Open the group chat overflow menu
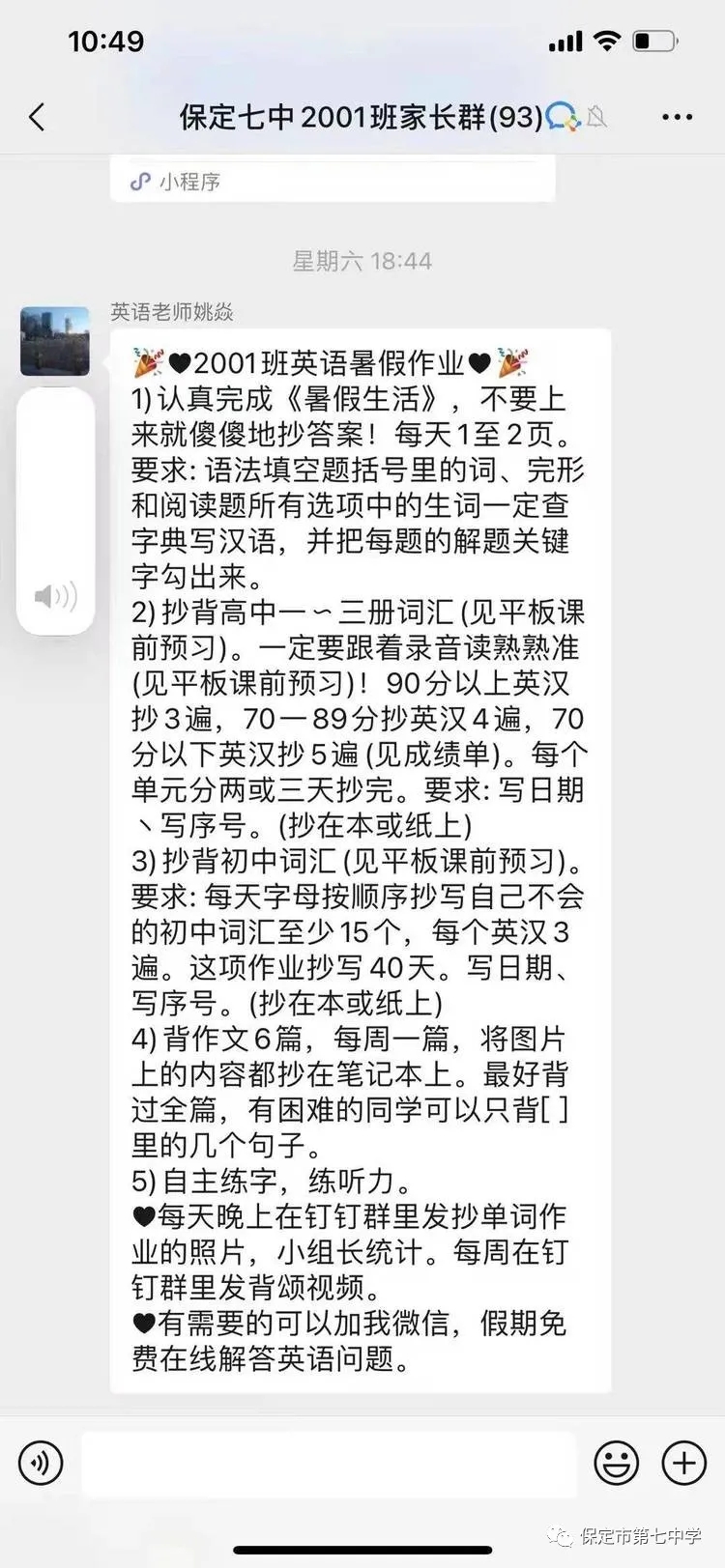 (677, 117)
